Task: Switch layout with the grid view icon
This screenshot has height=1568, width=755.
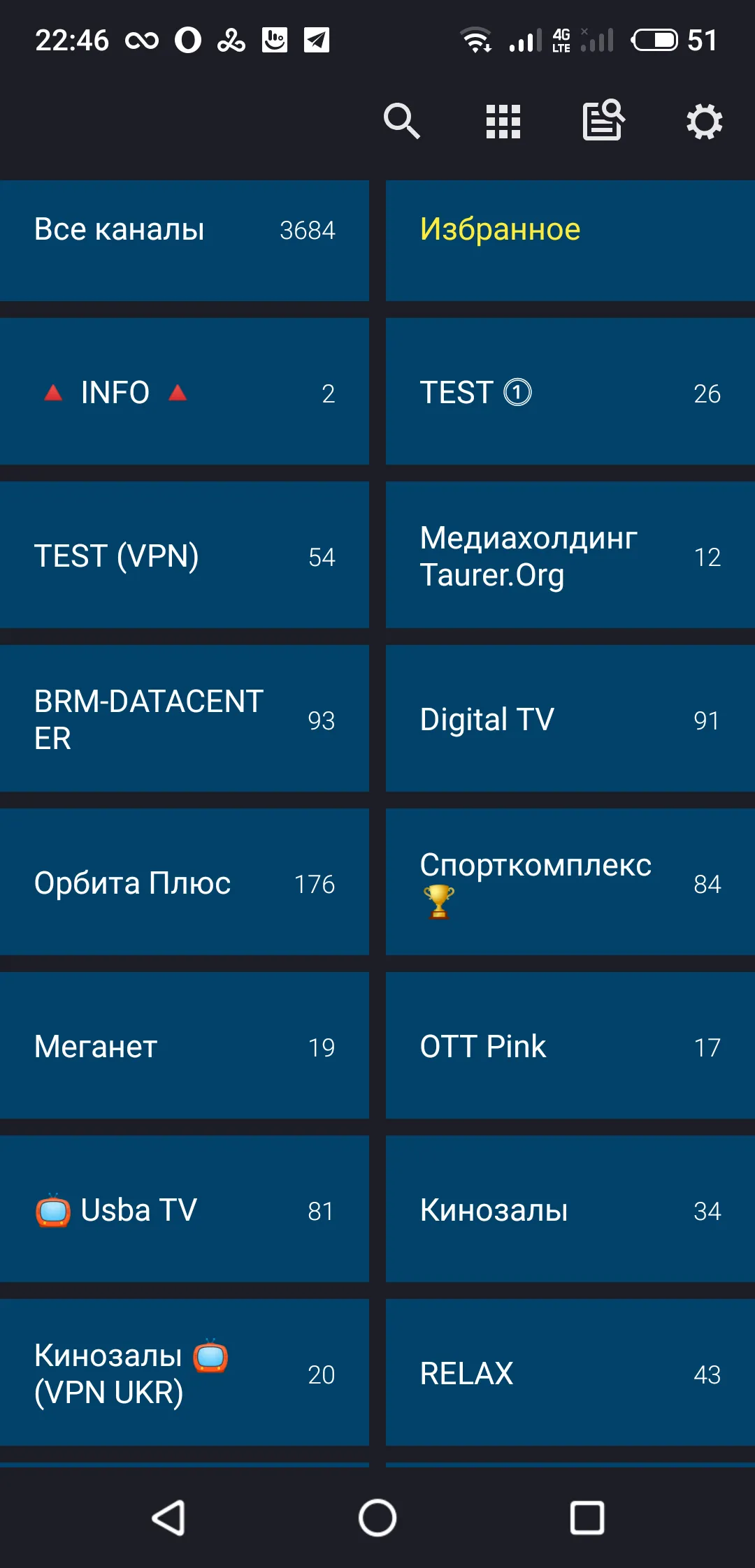Action: pos(503,122)
